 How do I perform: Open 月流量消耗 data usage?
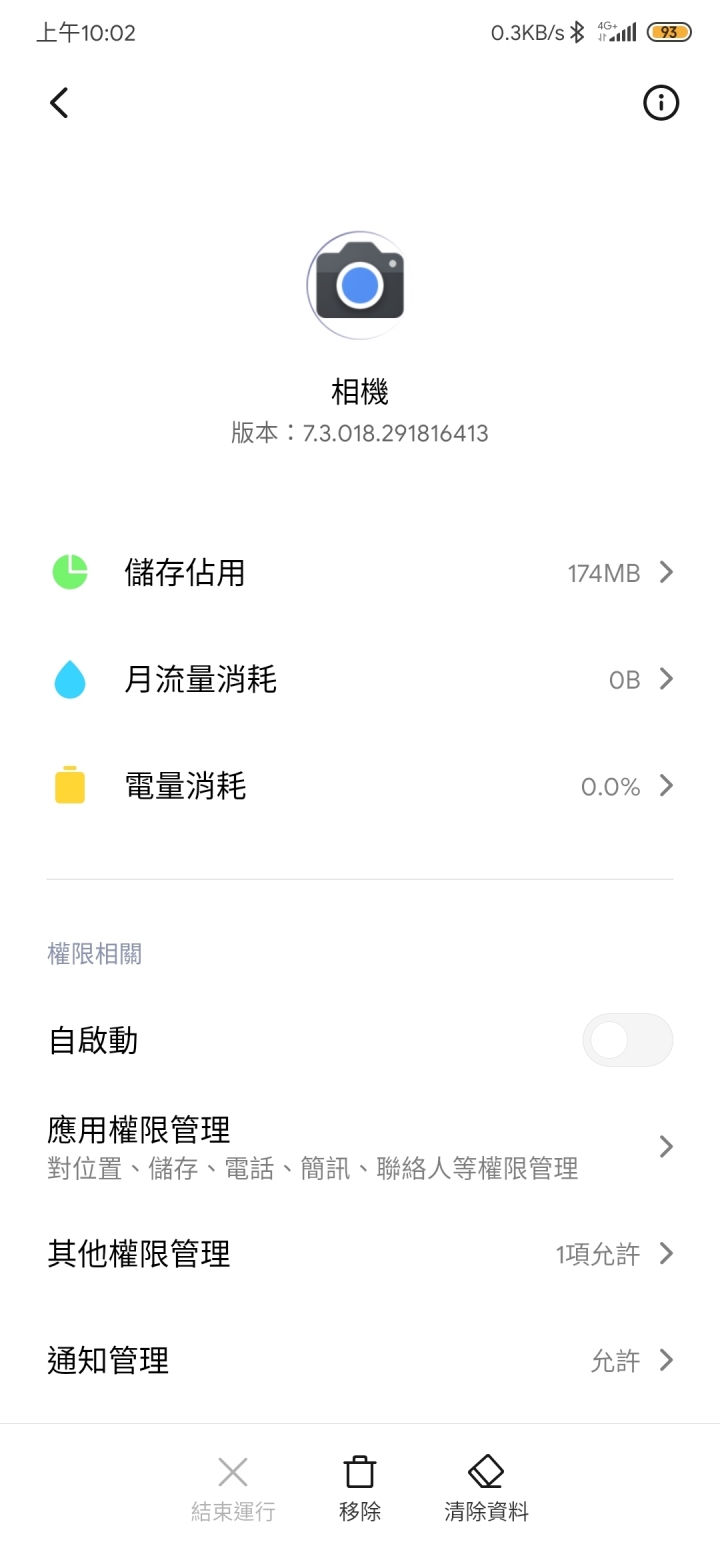coord(360,680)
